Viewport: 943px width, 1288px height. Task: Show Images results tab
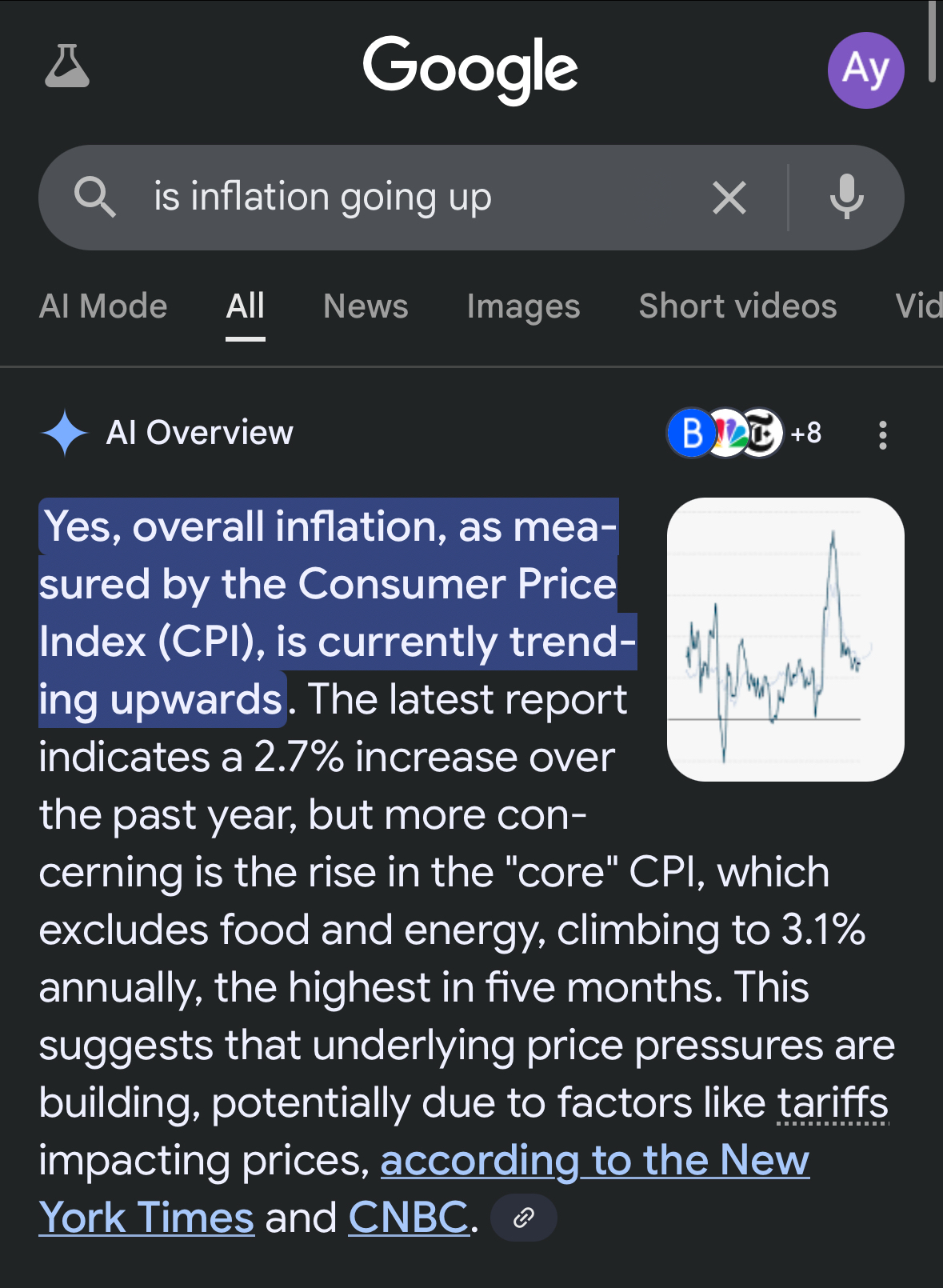(x=523, y=306)
